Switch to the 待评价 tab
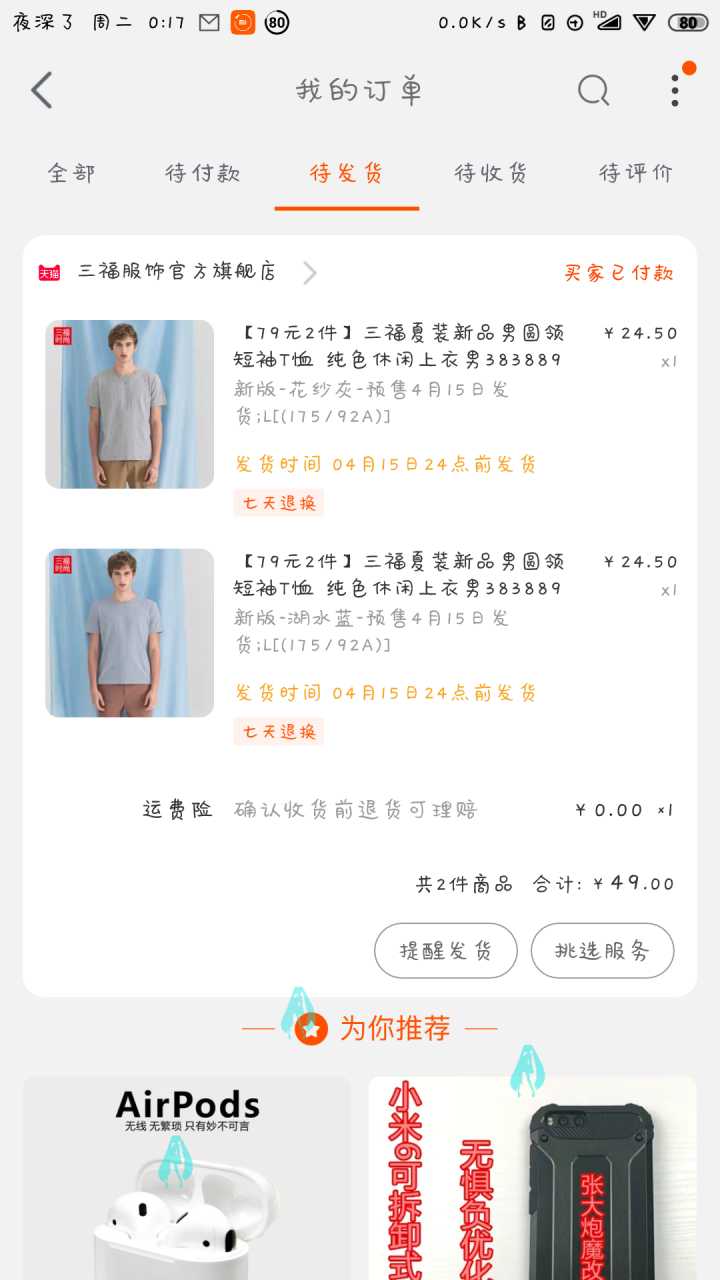 (x=635, y=173)
